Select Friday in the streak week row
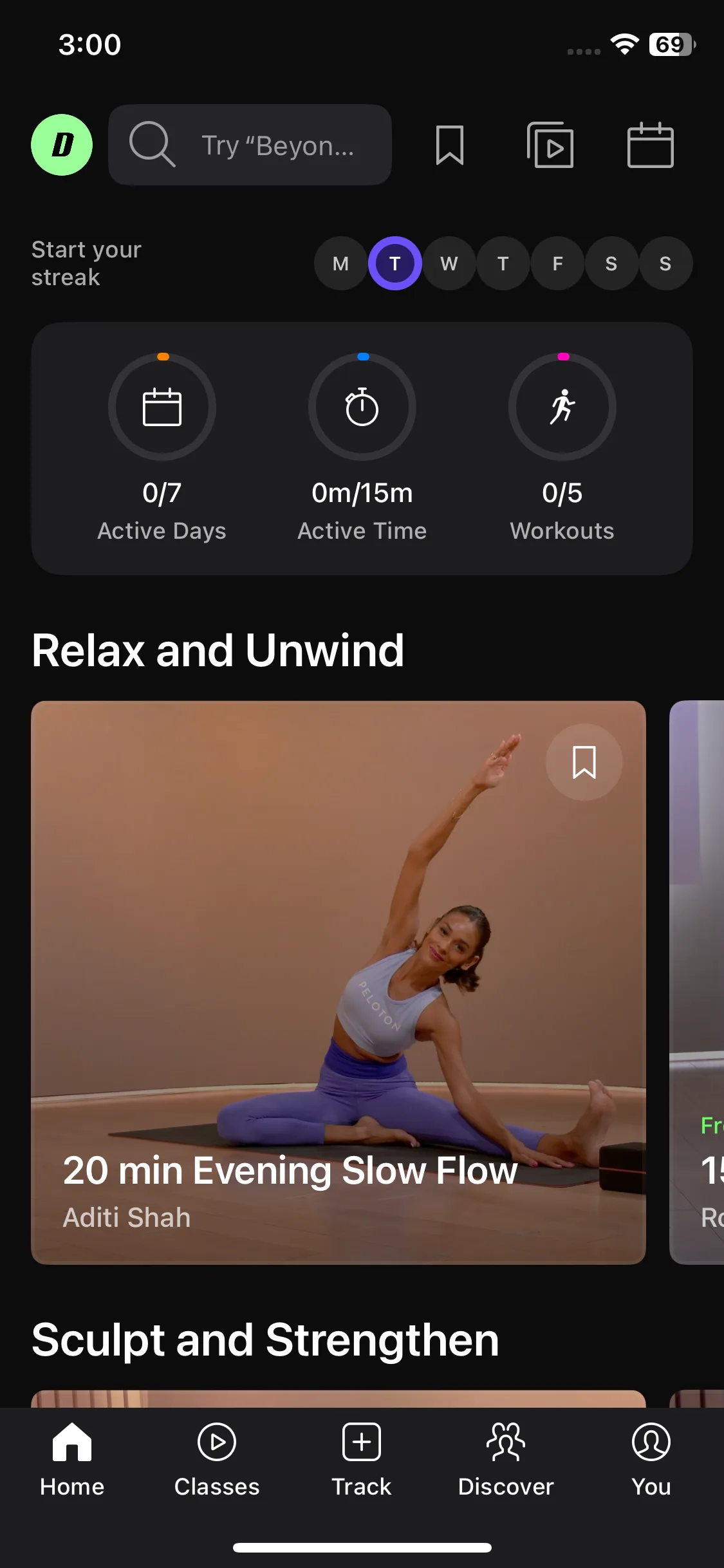Screen dimensions: 724x1568 tap(557, 263)
